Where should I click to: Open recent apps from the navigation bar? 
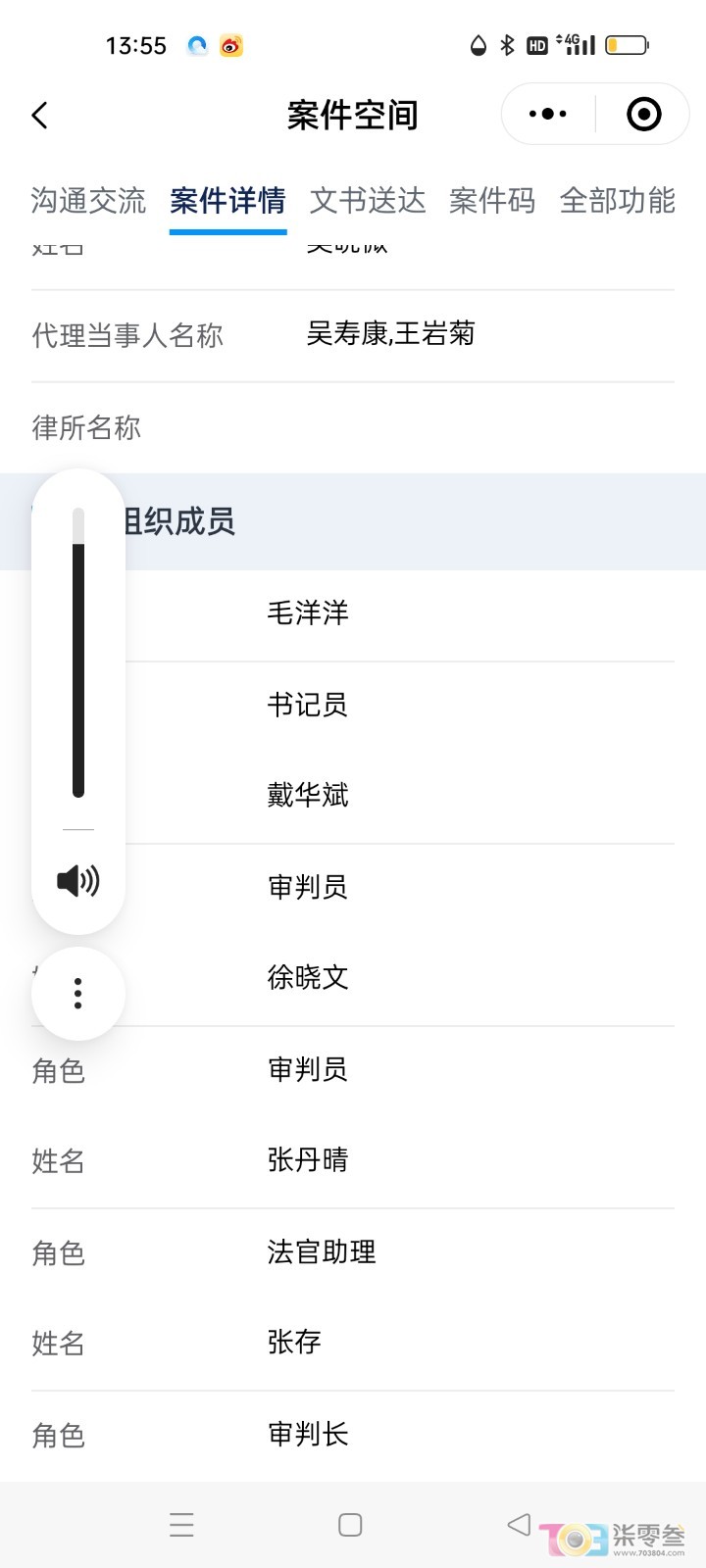[x=181, y=1525]
